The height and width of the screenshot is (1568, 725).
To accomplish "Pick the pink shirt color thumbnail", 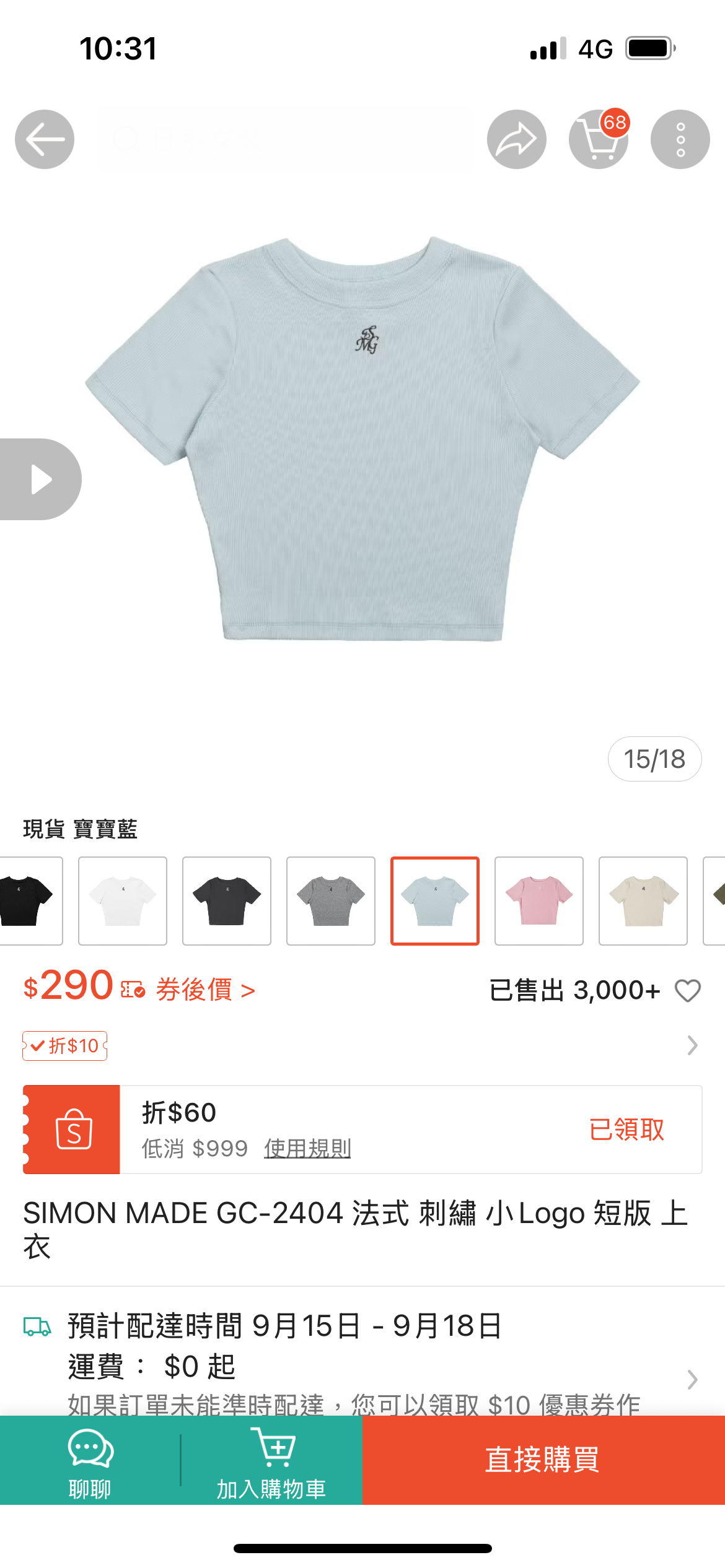I will pyautogui.click(x=539, y=900).
